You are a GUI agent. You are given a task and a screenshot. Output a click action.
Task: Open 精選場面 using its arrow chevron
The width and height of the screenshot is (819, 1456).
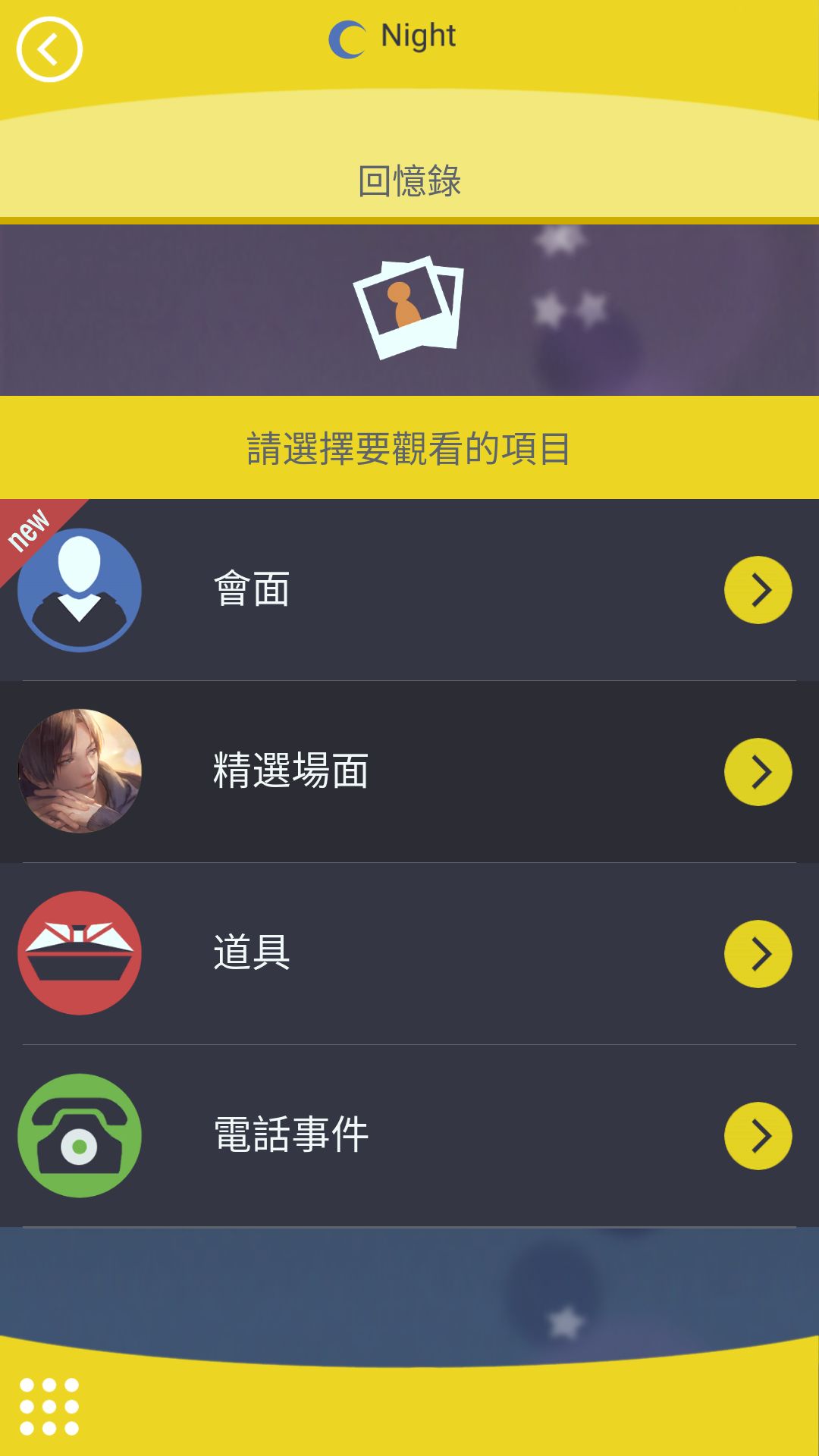coord(758,770)
